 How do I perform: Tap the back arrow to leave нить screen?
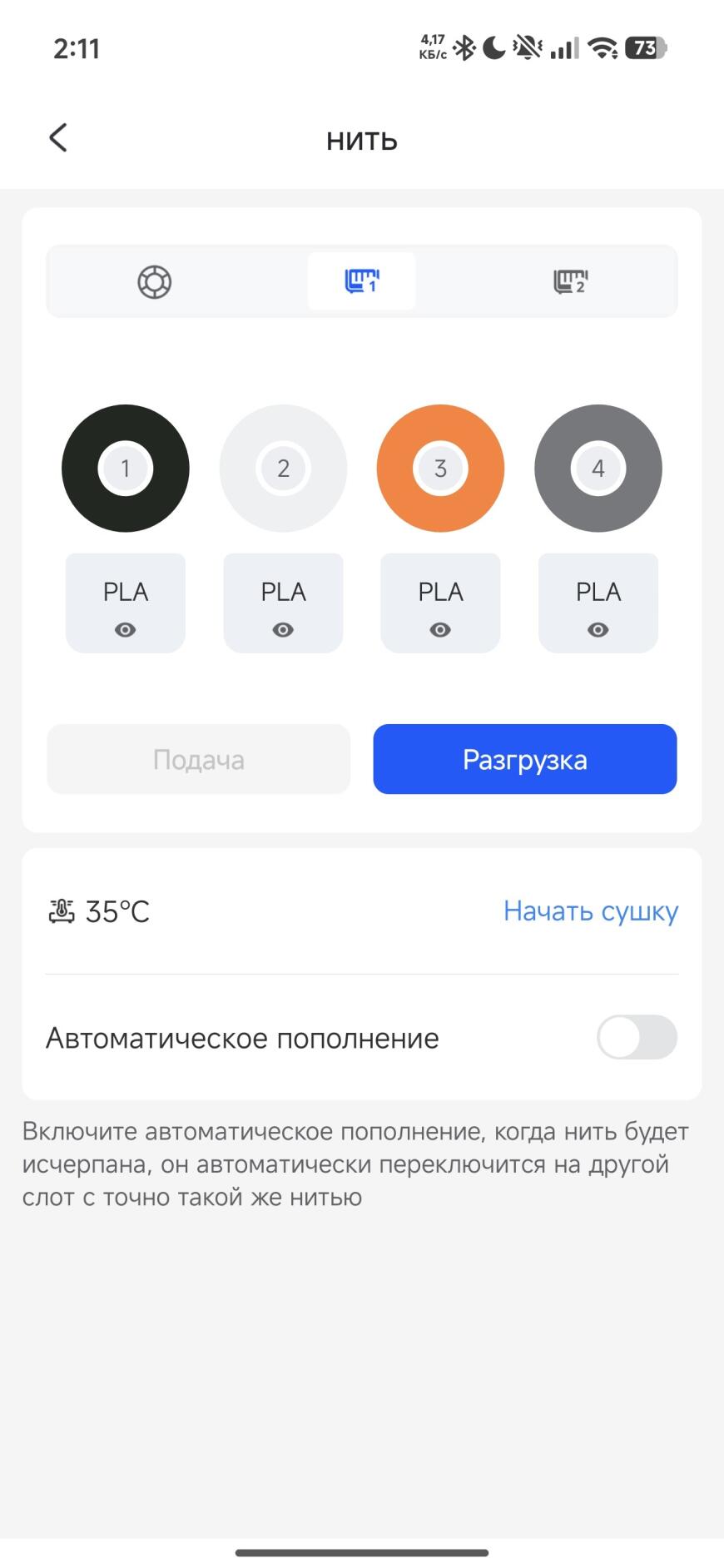[58, 137]
